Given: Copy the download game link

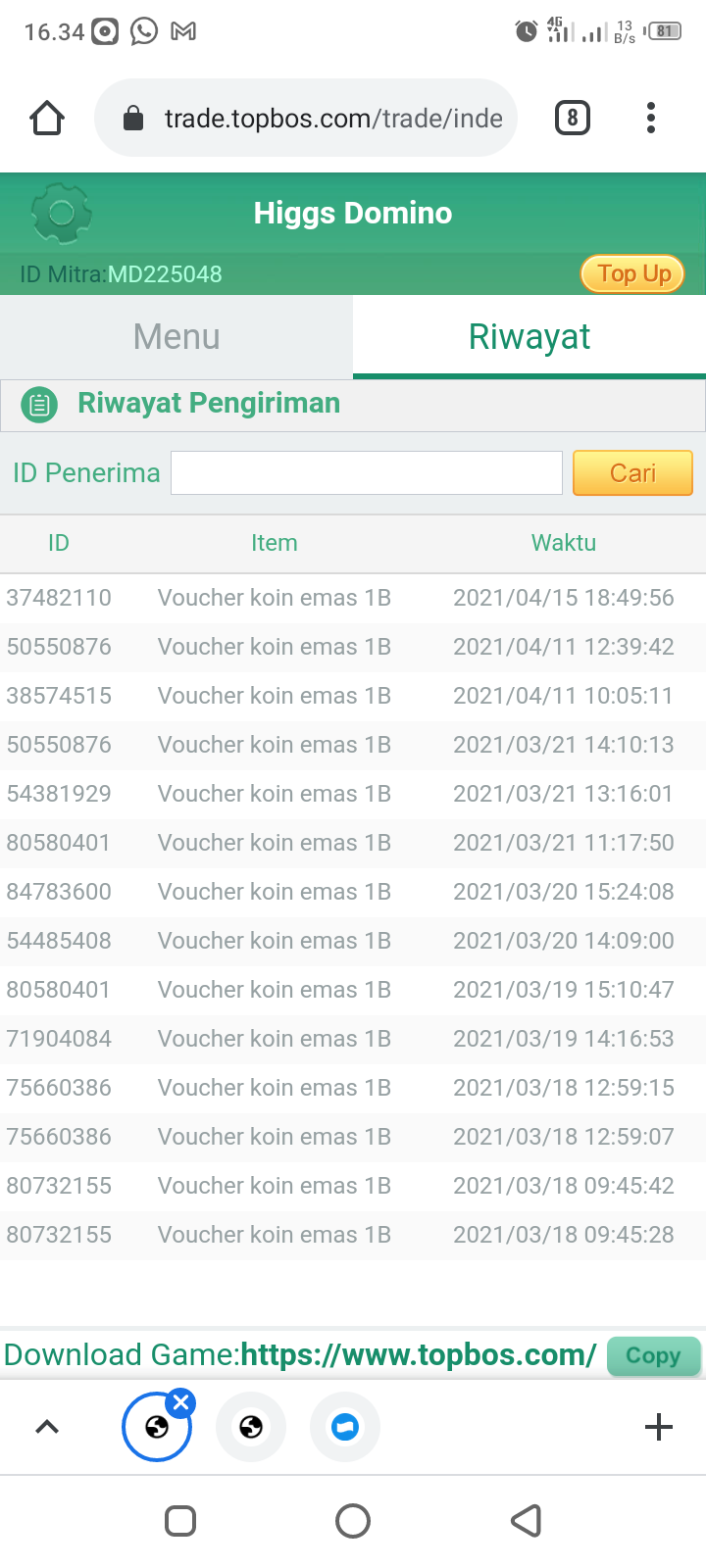Looking at the screenshot, I should (x=653, y=1356).
